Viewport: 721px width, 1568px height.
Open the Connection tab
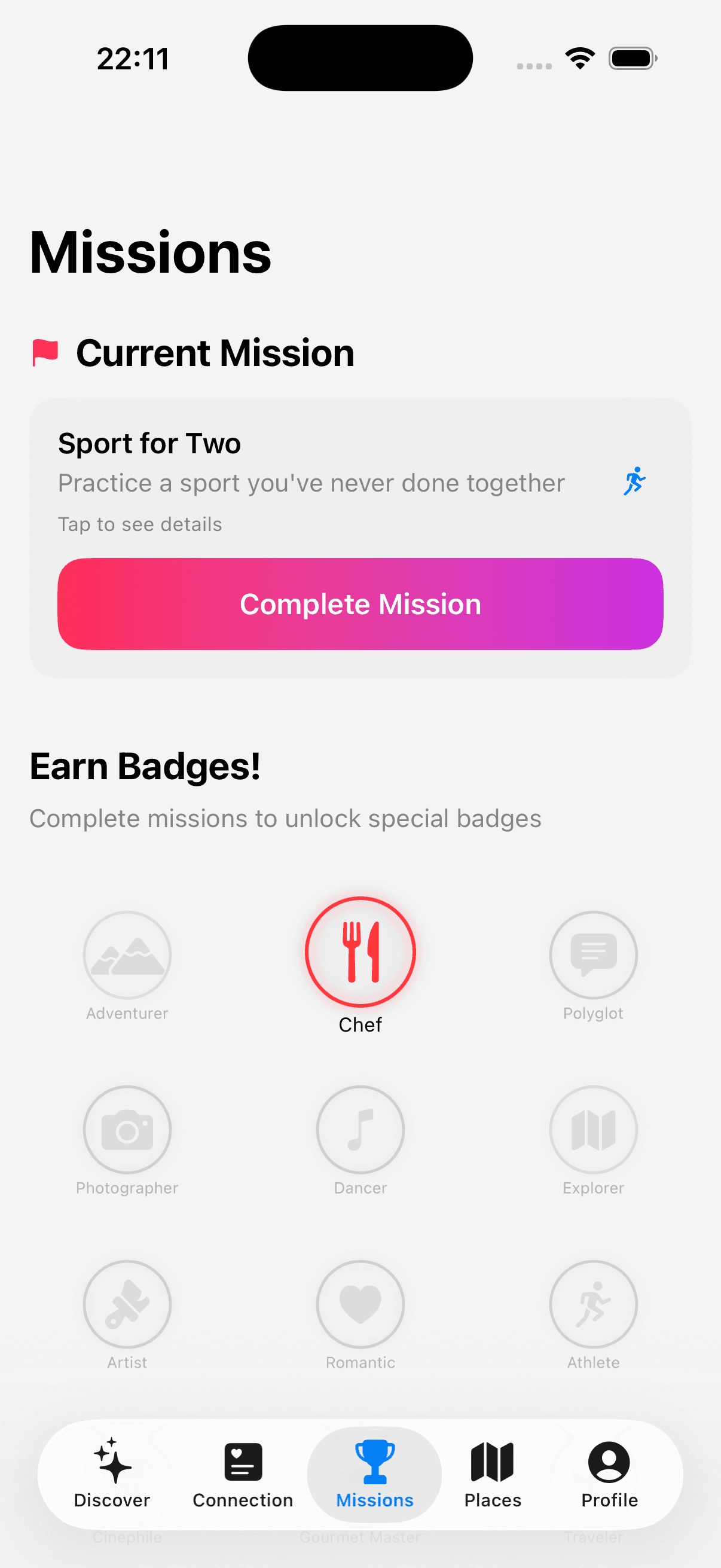243,1474
